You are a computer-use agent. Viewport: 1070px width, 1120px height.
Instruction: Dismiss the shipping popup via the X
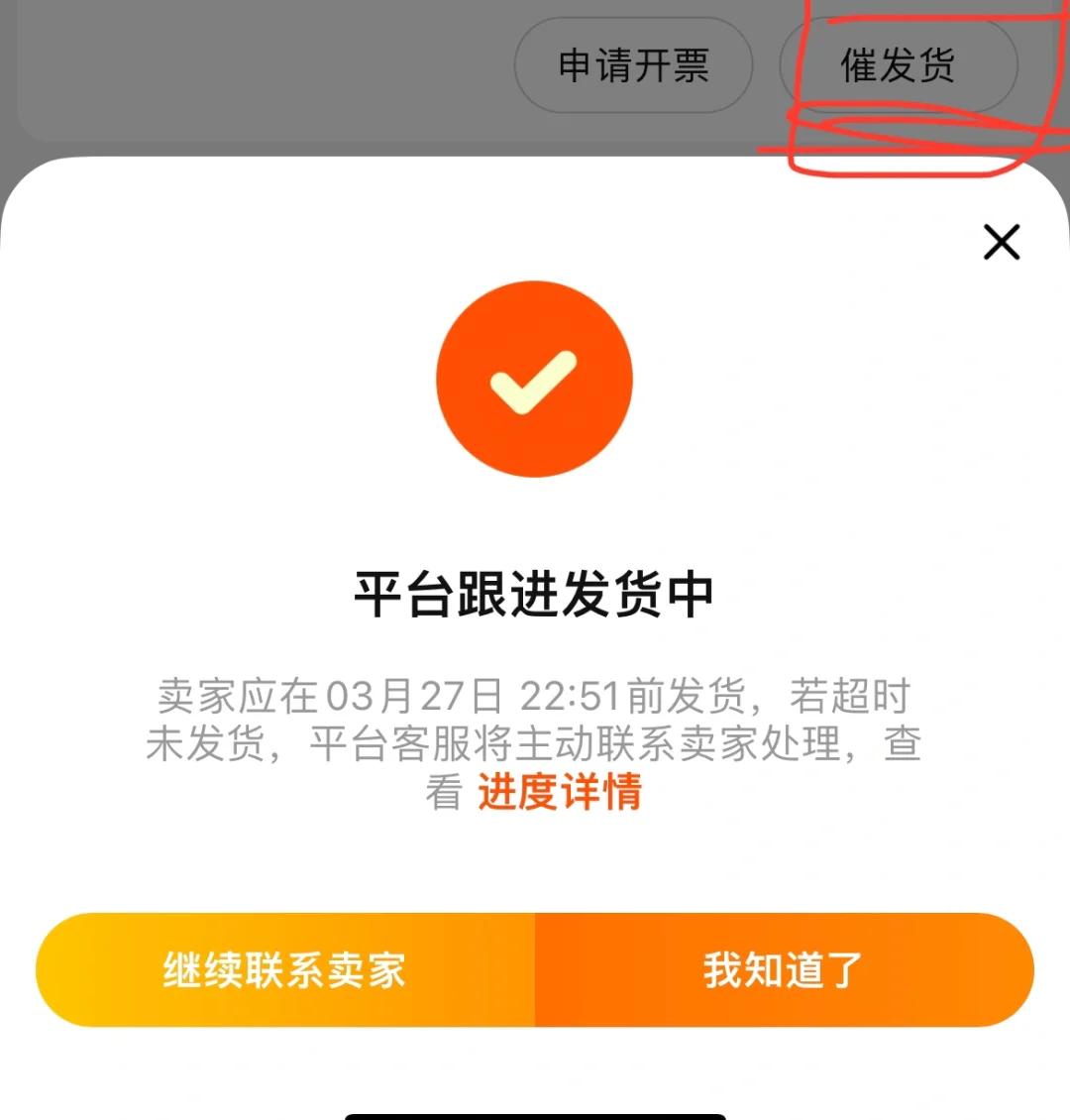point(1001,242)
